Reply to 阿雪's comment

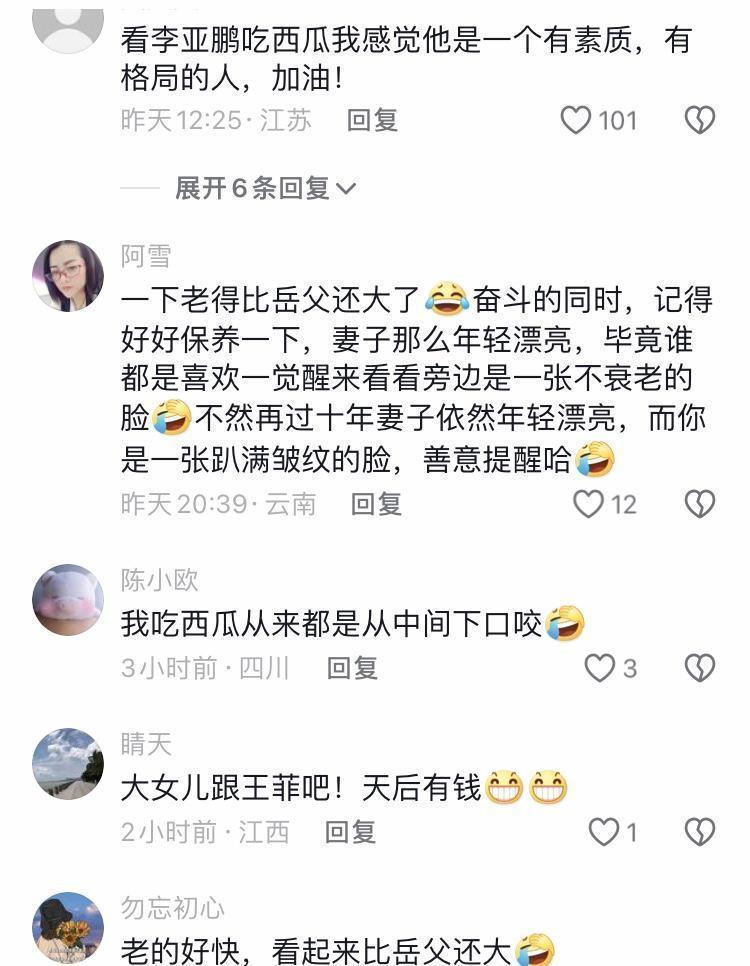(376, 504)
